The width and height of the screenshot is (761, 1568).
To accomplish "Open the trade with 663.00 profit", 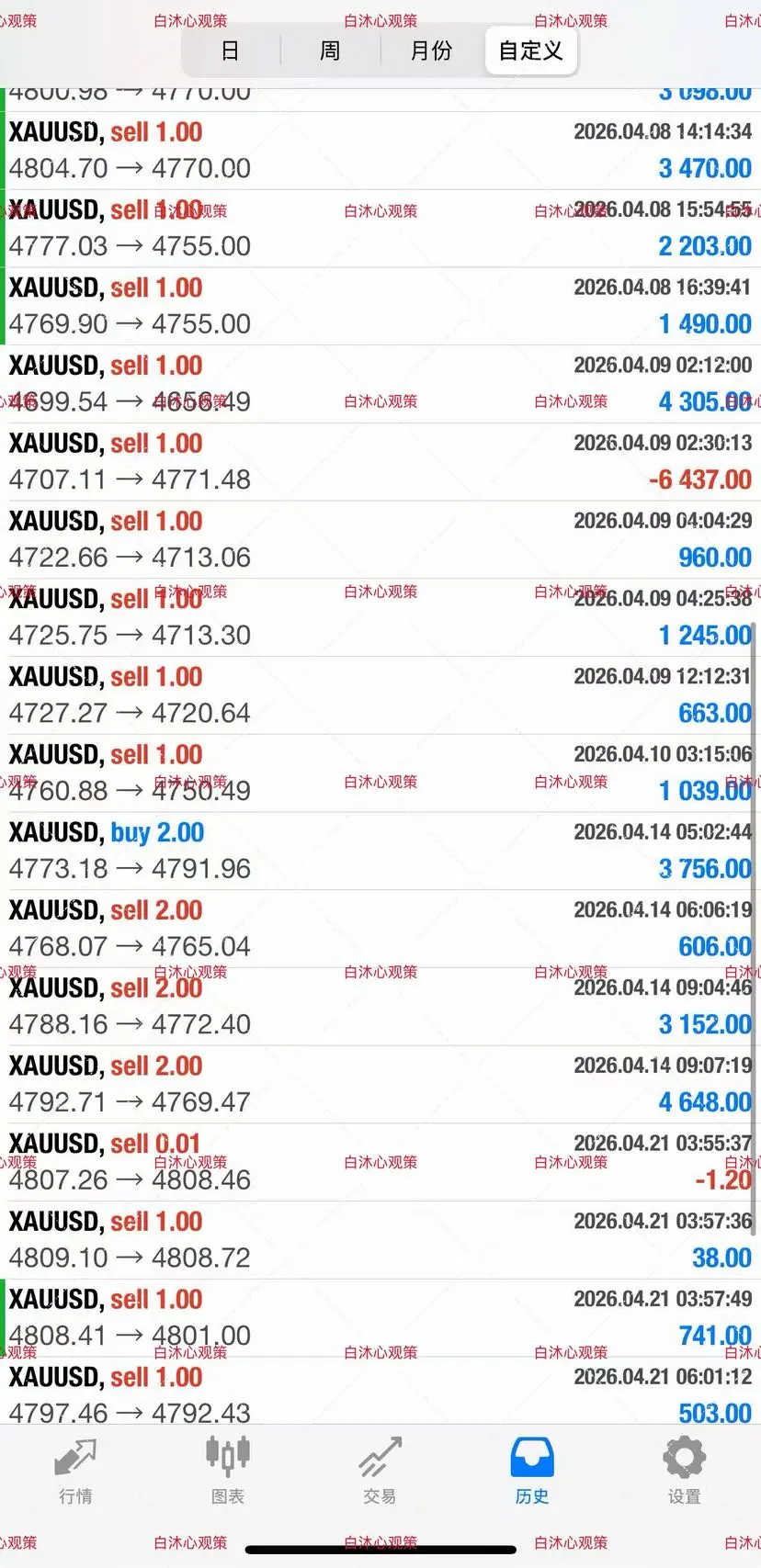I will point(380,694).
